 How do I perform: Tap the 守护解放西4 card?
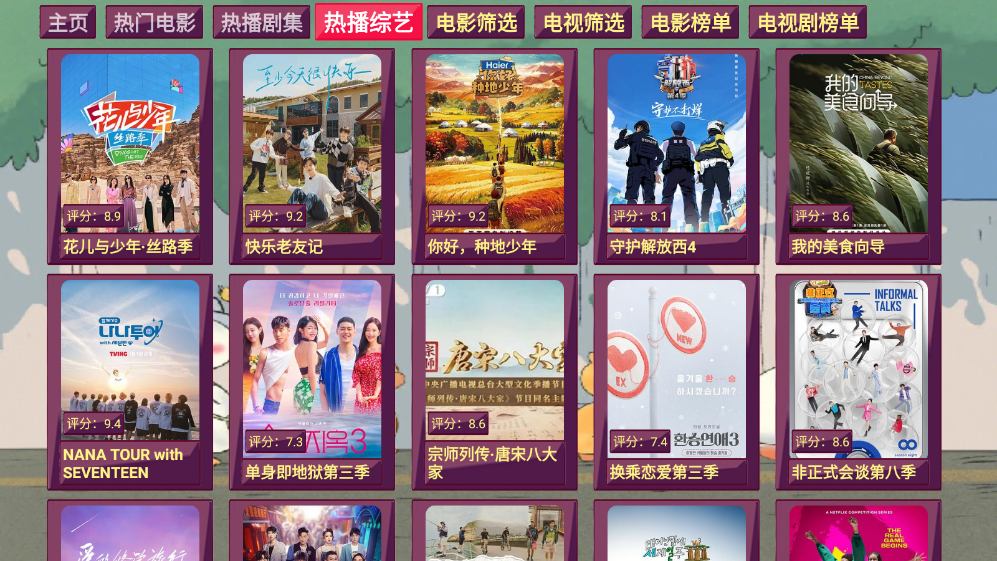coord(676,155)
